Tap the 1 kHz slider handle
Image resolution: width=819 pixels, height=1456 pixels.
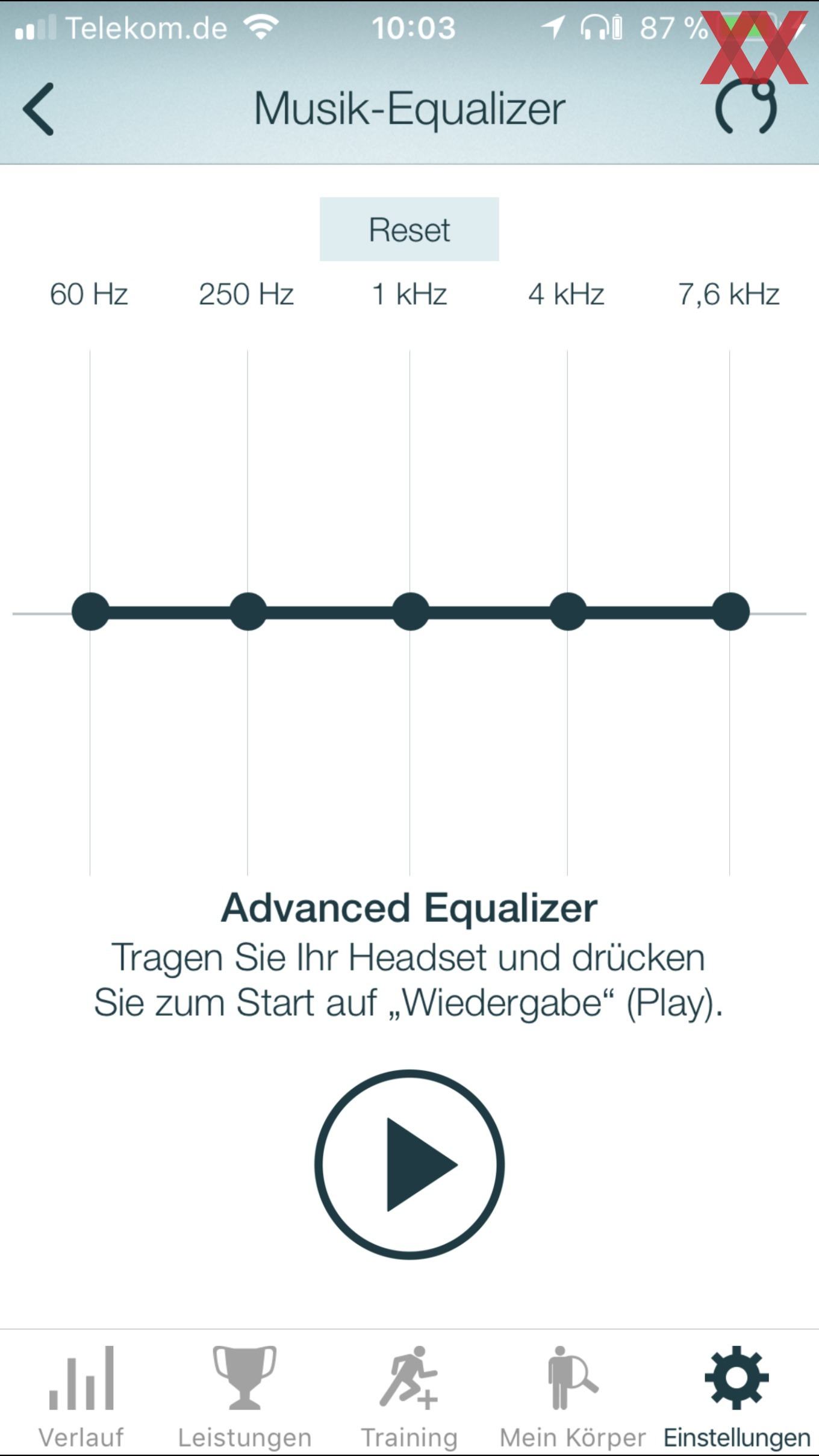click(410, 612)
